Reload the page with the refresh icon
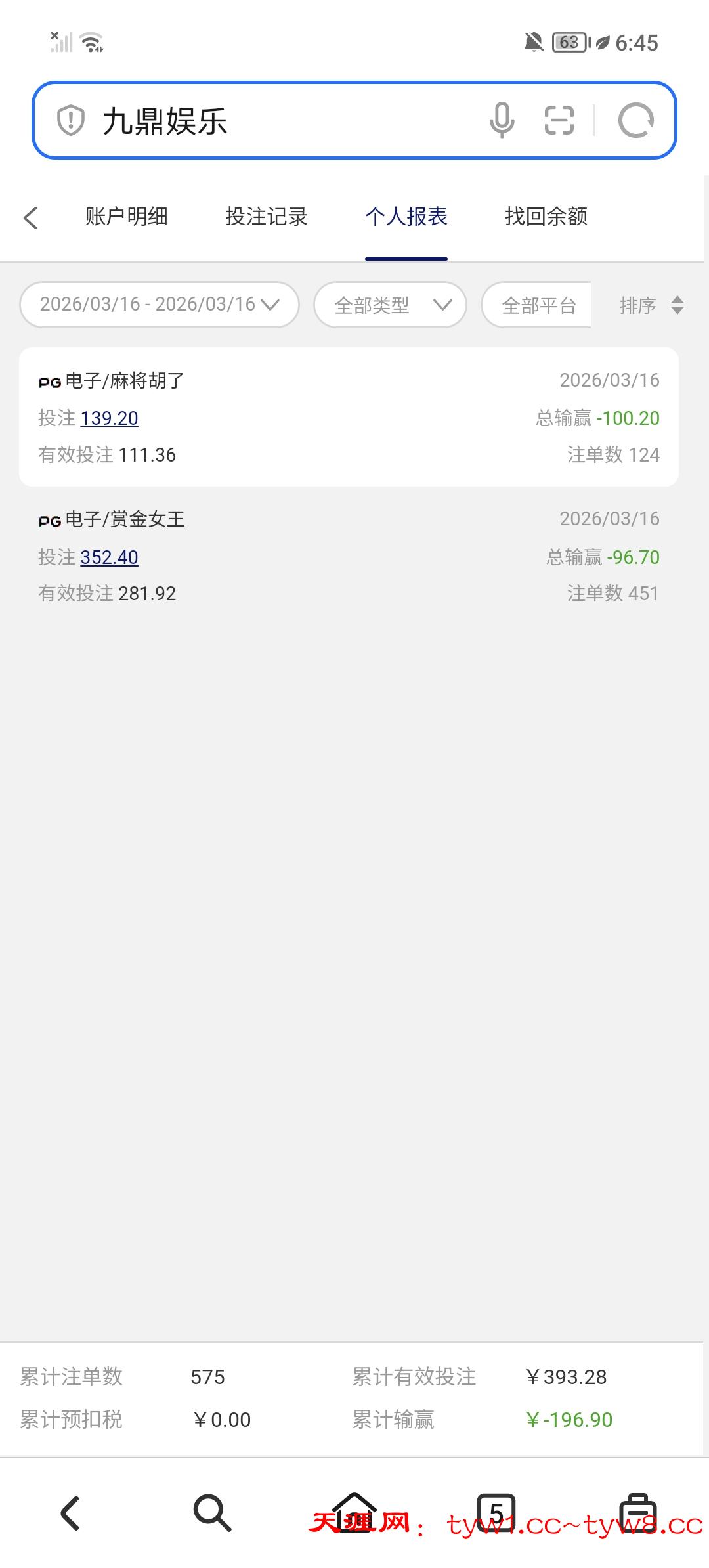 635,121
